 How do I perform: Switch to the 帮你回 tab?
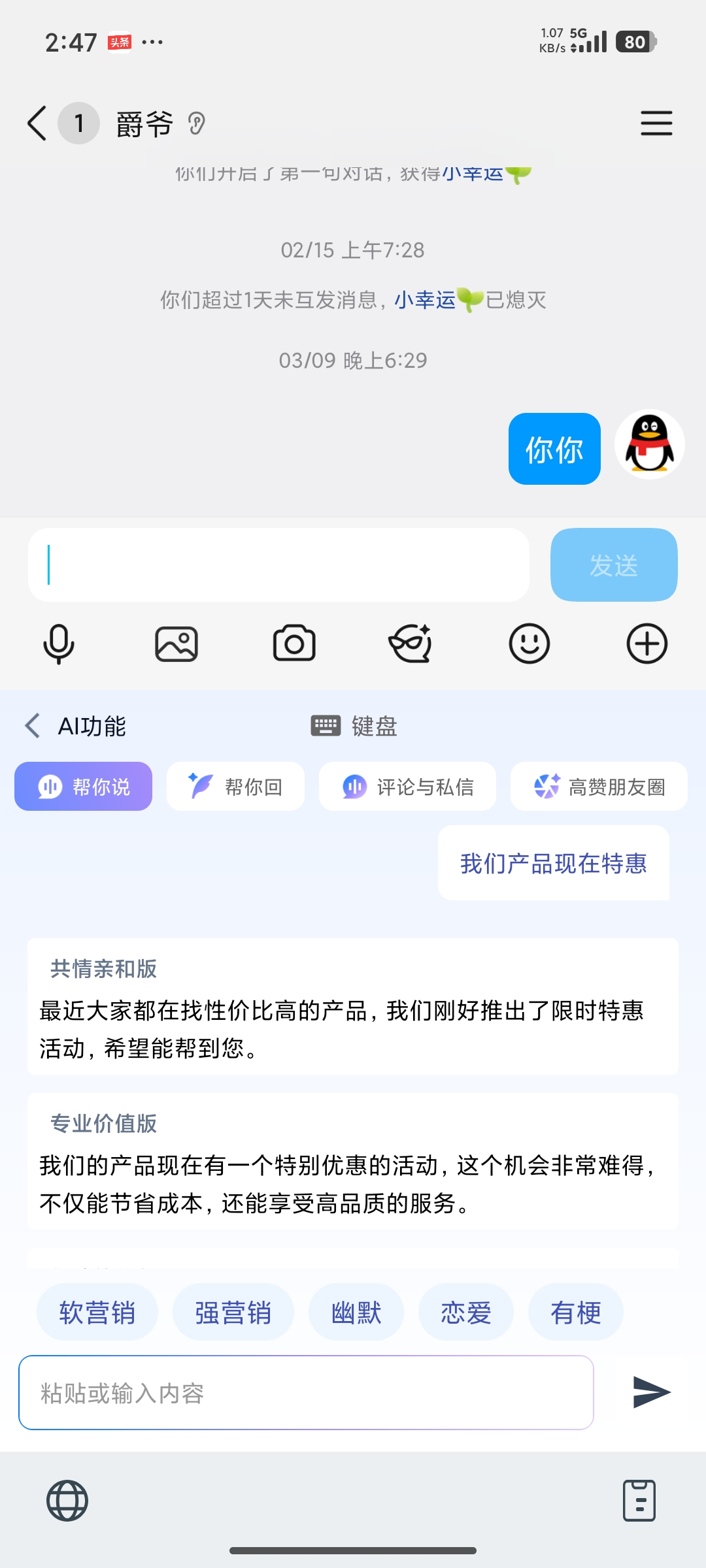pos(235,787)
